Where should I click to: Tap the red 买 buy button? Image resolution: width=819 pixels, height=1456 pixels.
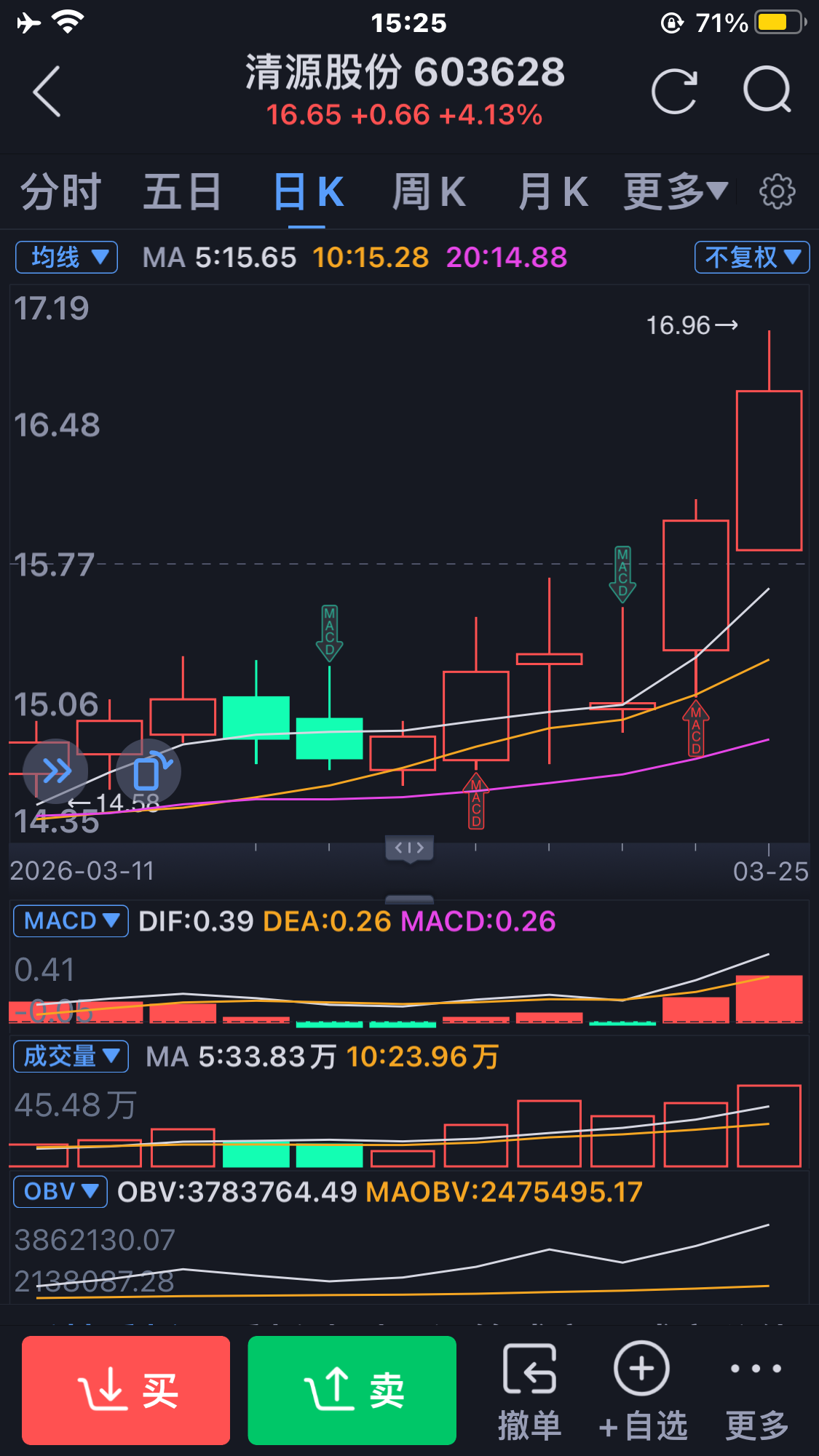click(x=126, y=1390)
